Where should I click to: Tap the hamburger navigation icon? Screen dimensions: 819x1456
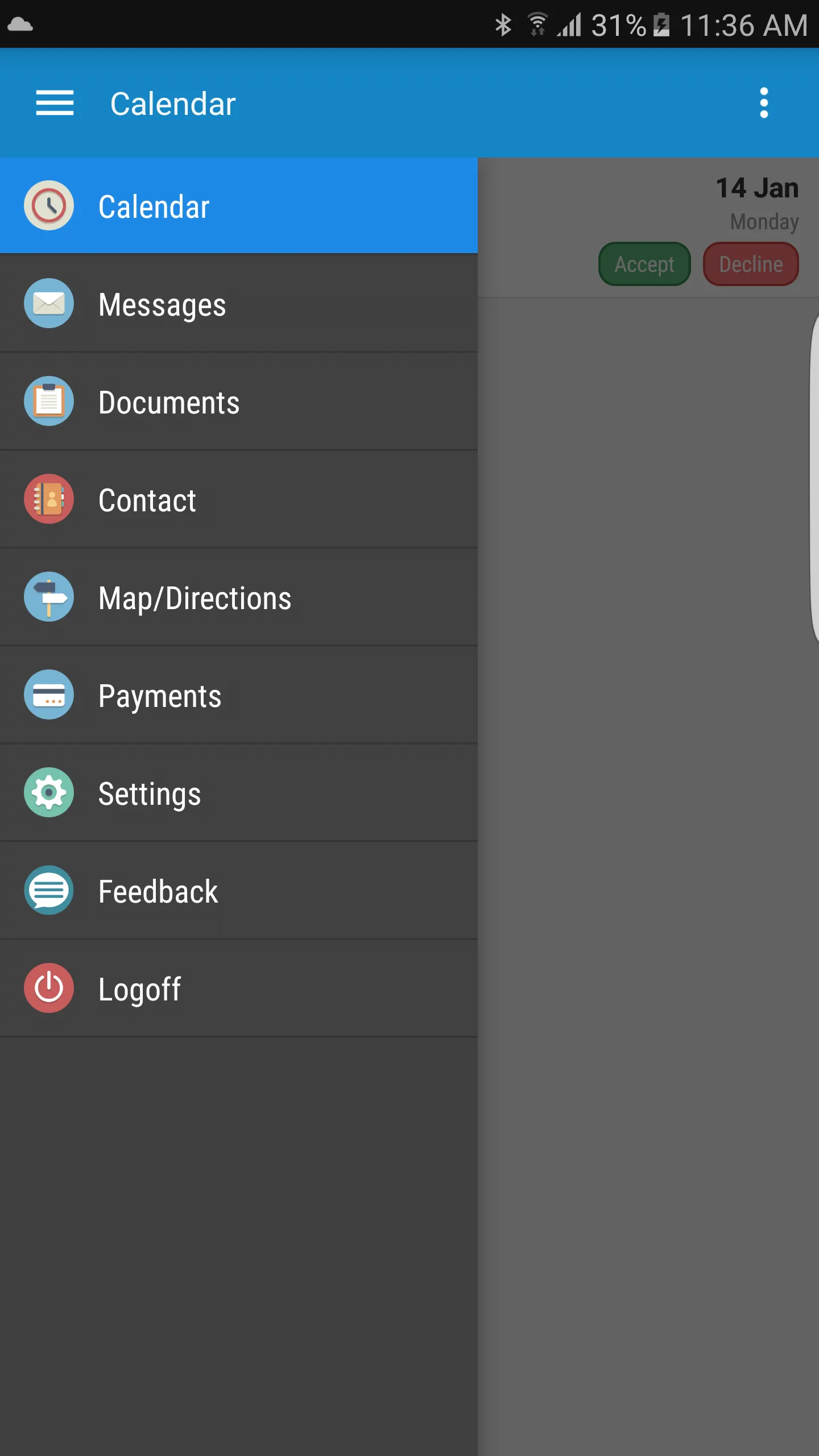click(55, 104)
